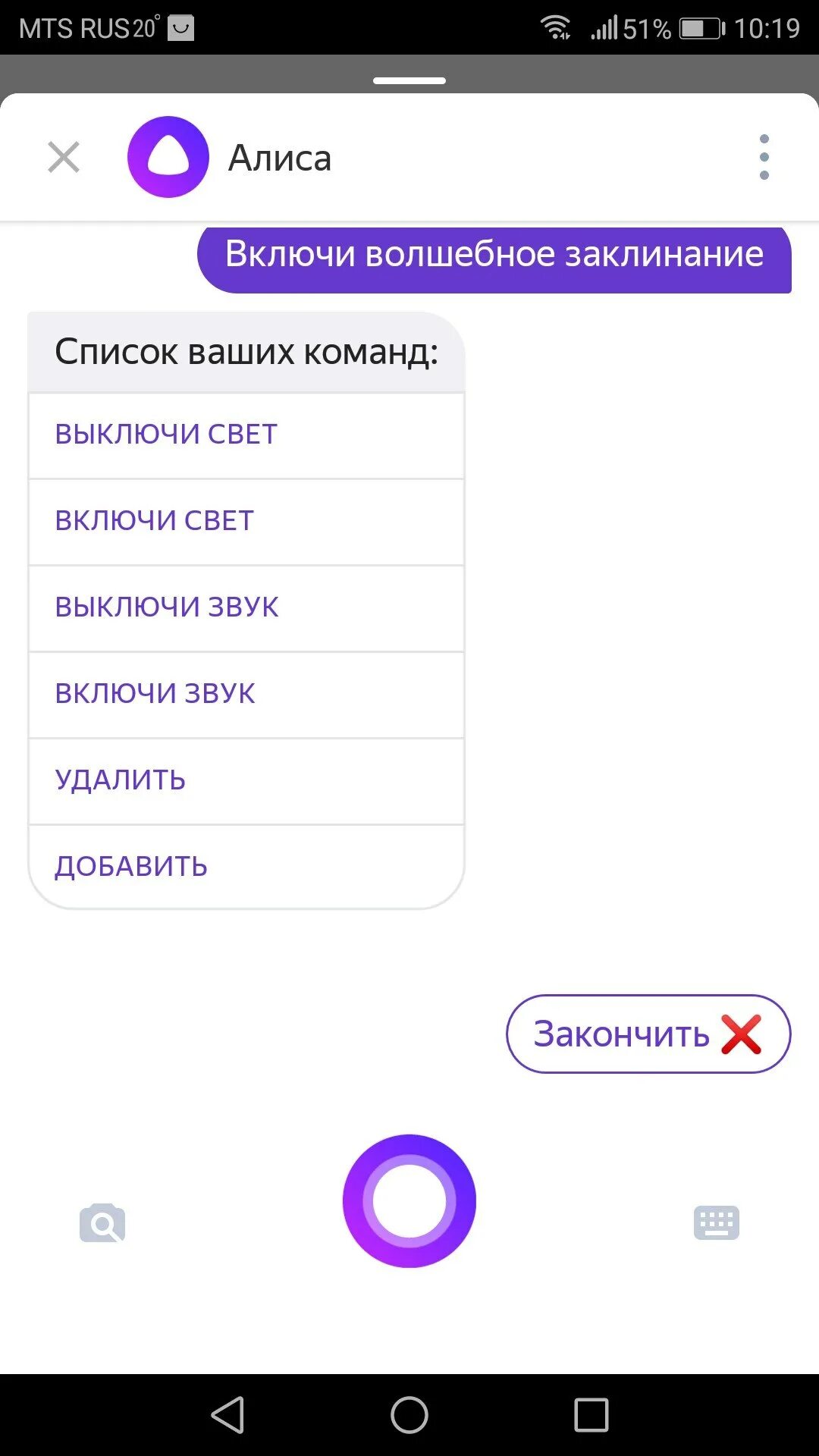Activate the Alice voice microphone button

(x=409, y=1200)
